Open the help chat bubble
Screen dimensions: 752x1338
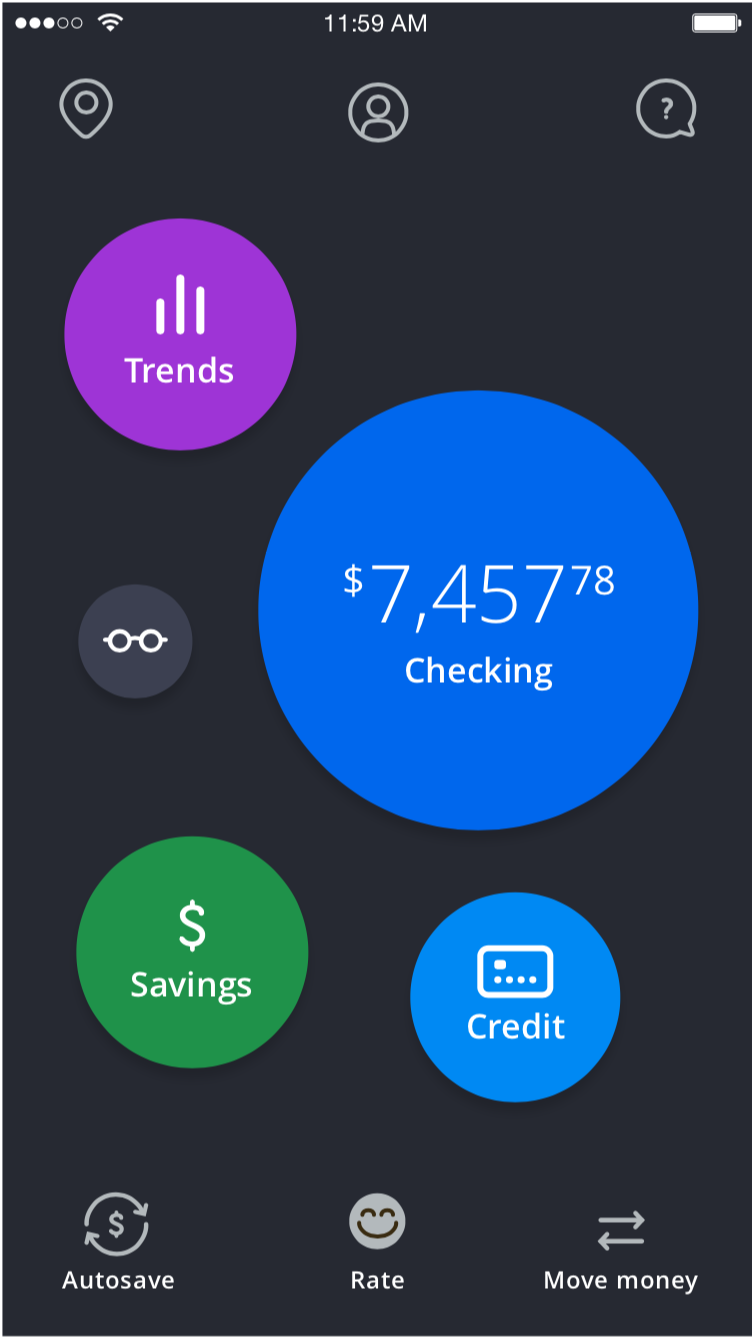[x=666, y=108]
